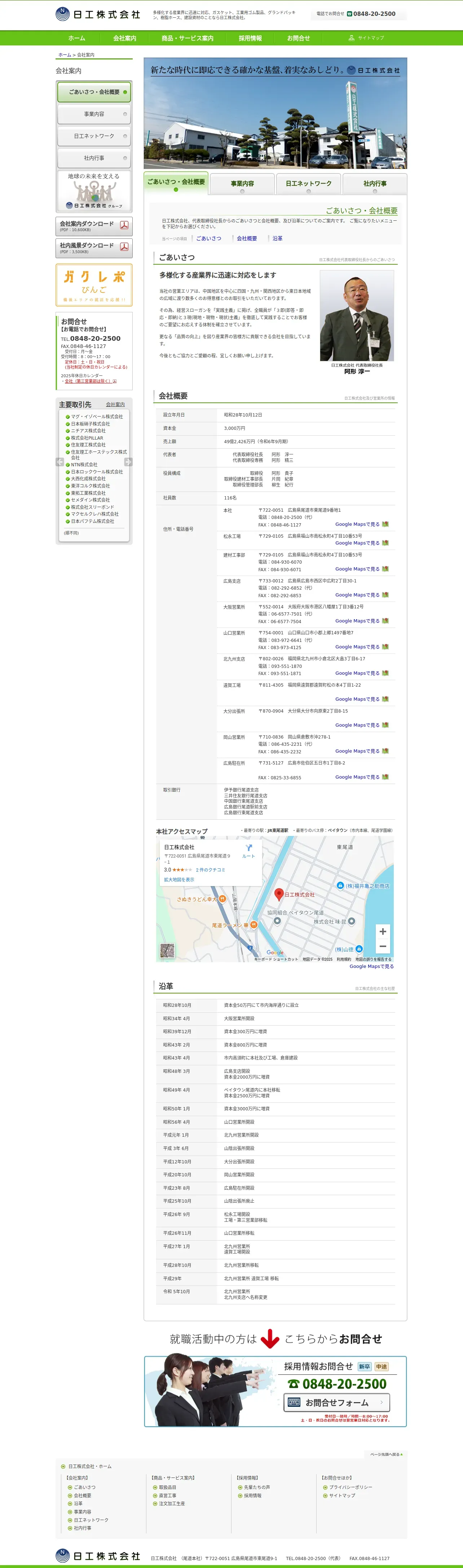
Task: Select 事業内容 in the left sidebar
Action: pos(94,114)
